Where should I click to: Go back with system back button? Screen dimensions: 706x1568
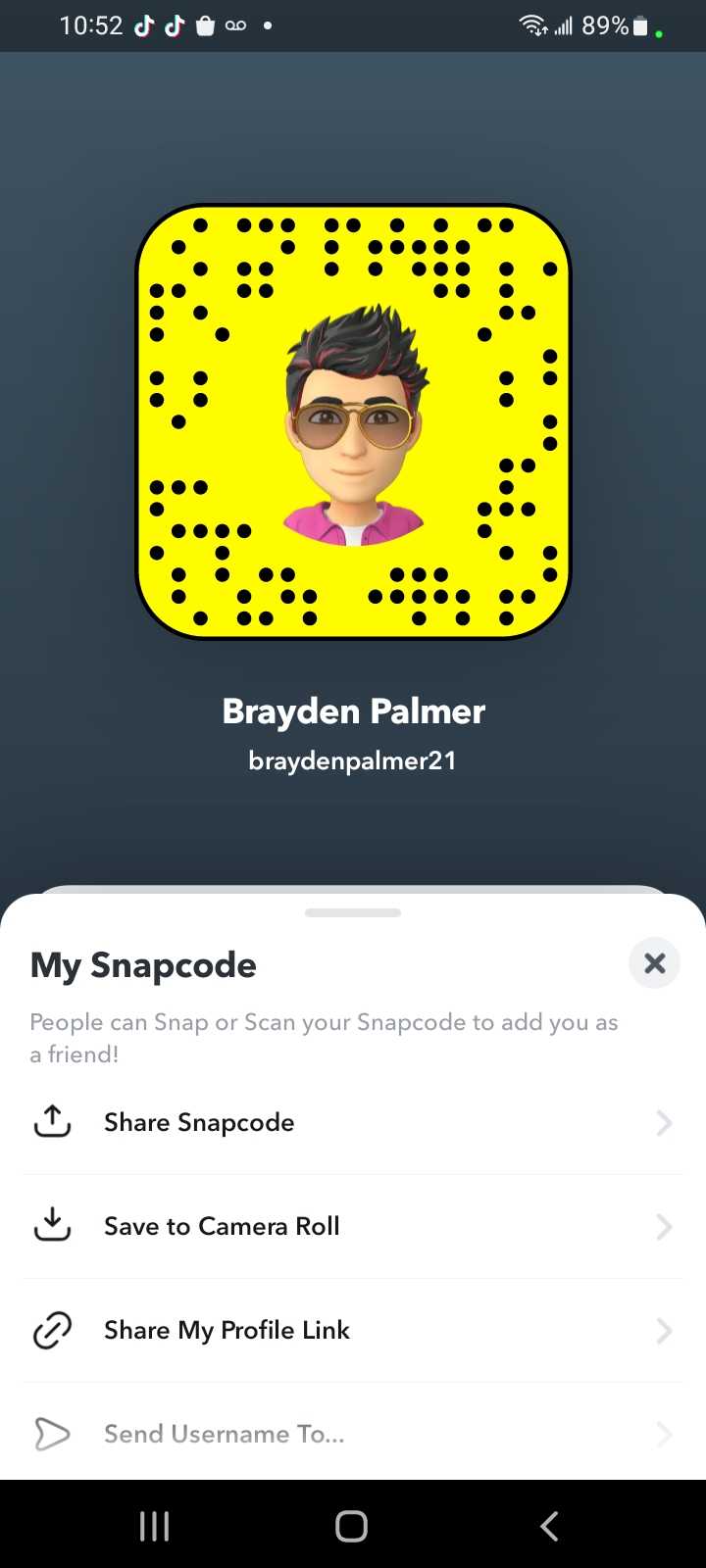coord(549,1526)
